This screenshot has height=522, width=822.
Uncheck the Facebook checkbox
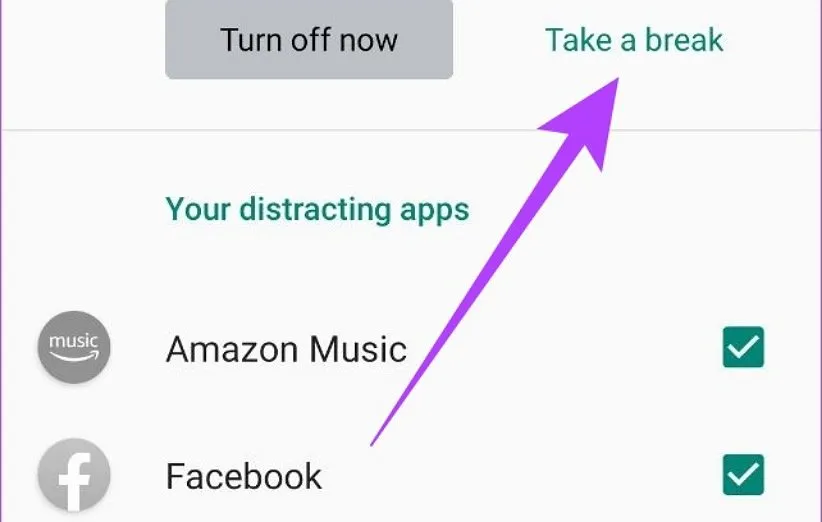click(x=743, y=475)
